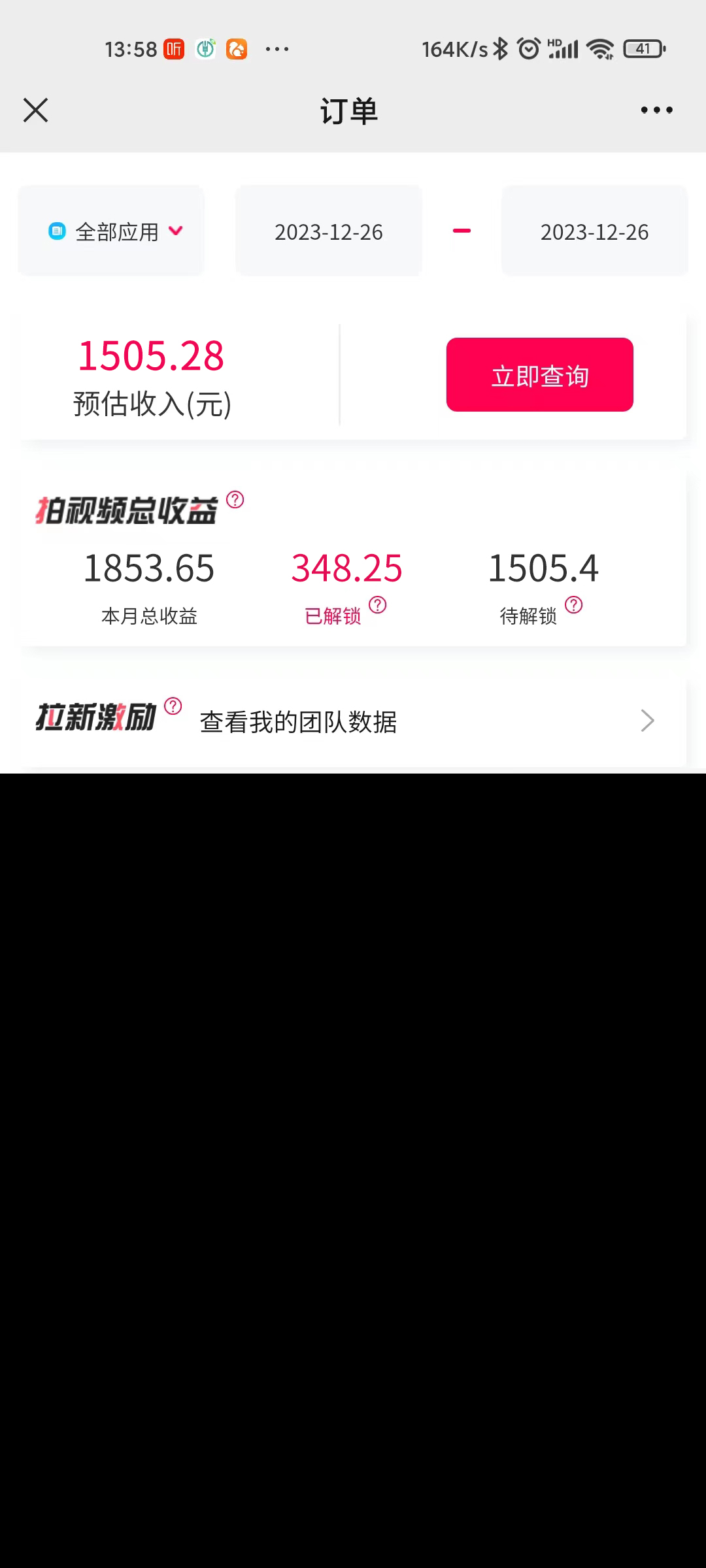Tap the 立即查询 button
The height and width of the screenshot is (1568, 706).
click(540, 374)
